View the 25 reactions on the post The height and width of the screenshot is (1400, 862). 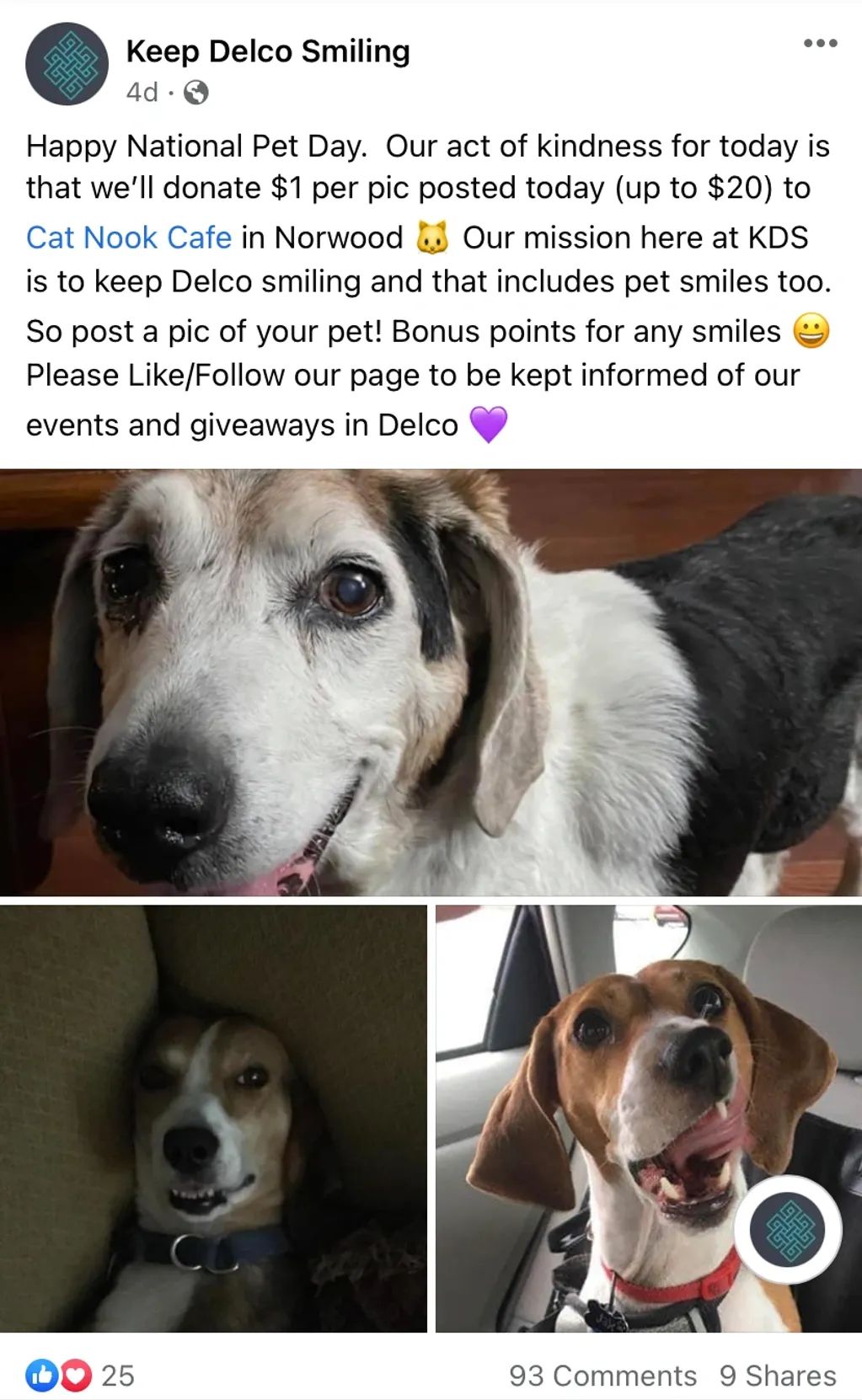[x=81, y=1376]
